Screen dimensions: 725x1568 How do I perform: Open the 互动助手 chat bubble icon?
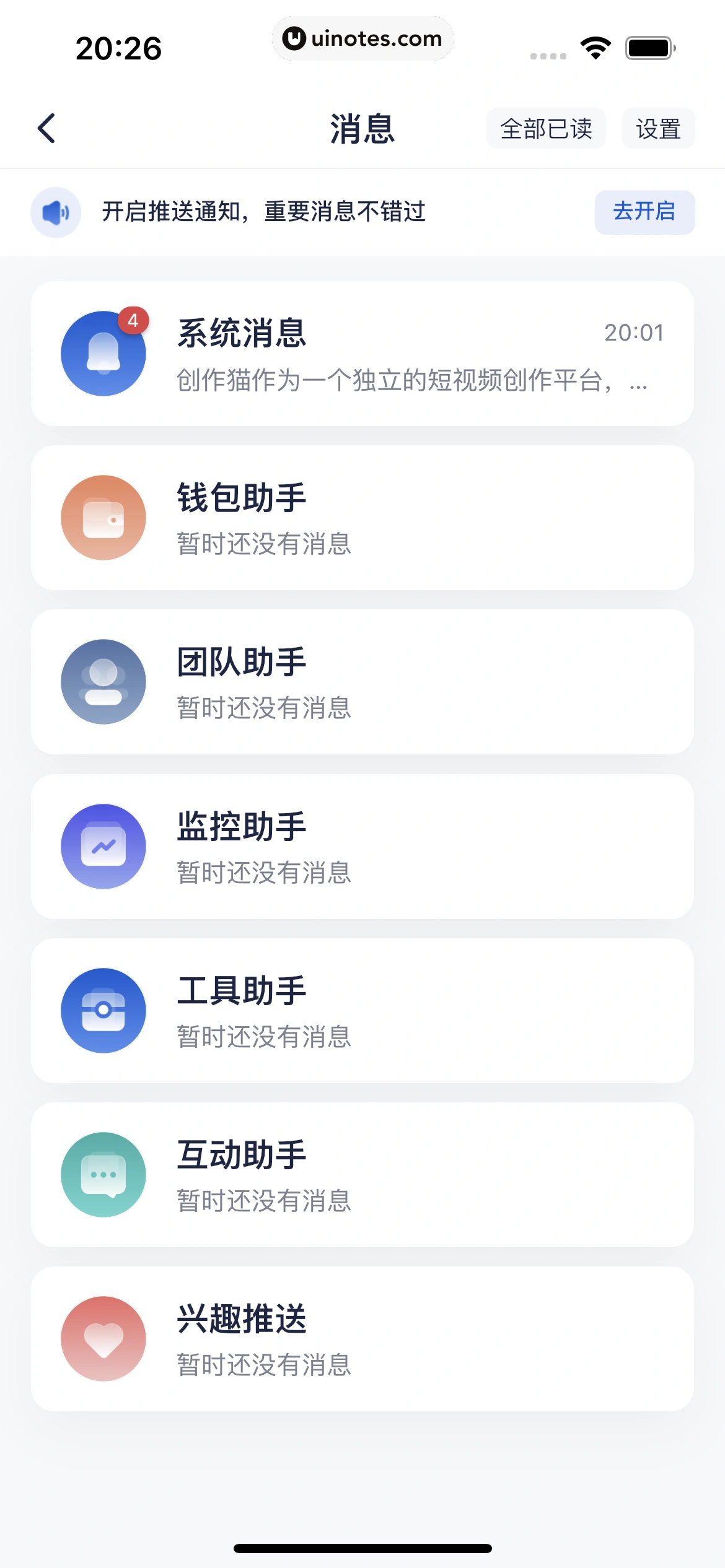point(103,1175)
